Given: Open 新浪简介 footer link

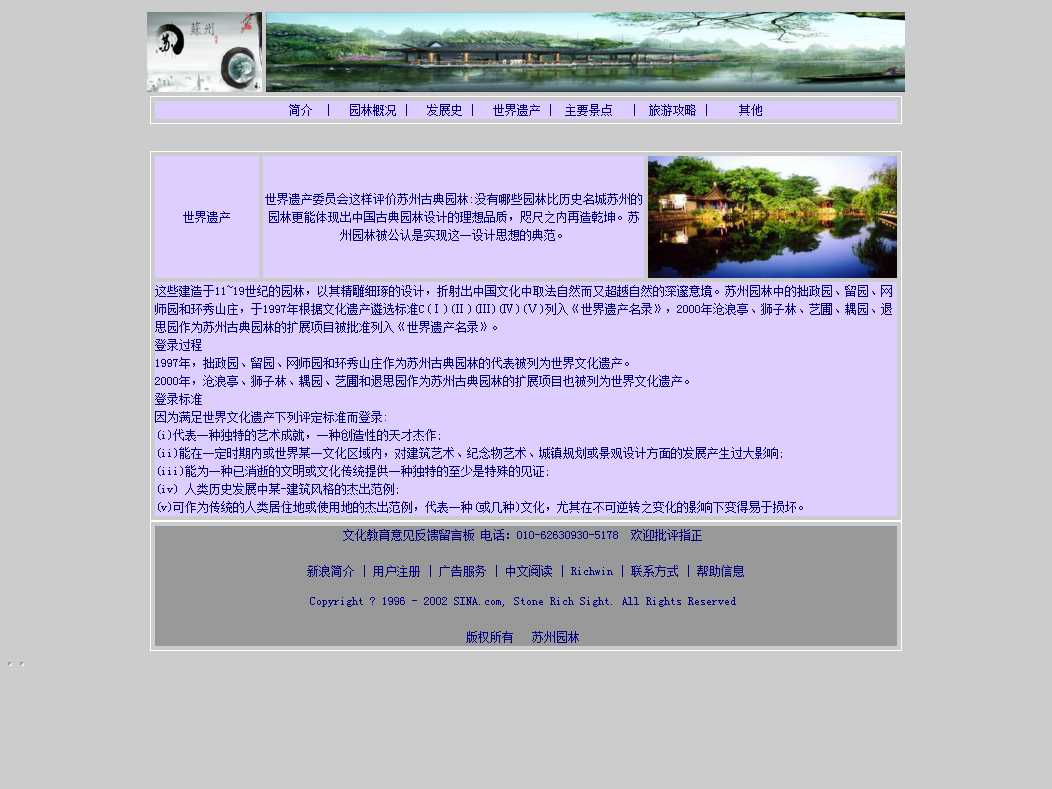Looking at the screenshot, I should [330, 572].
